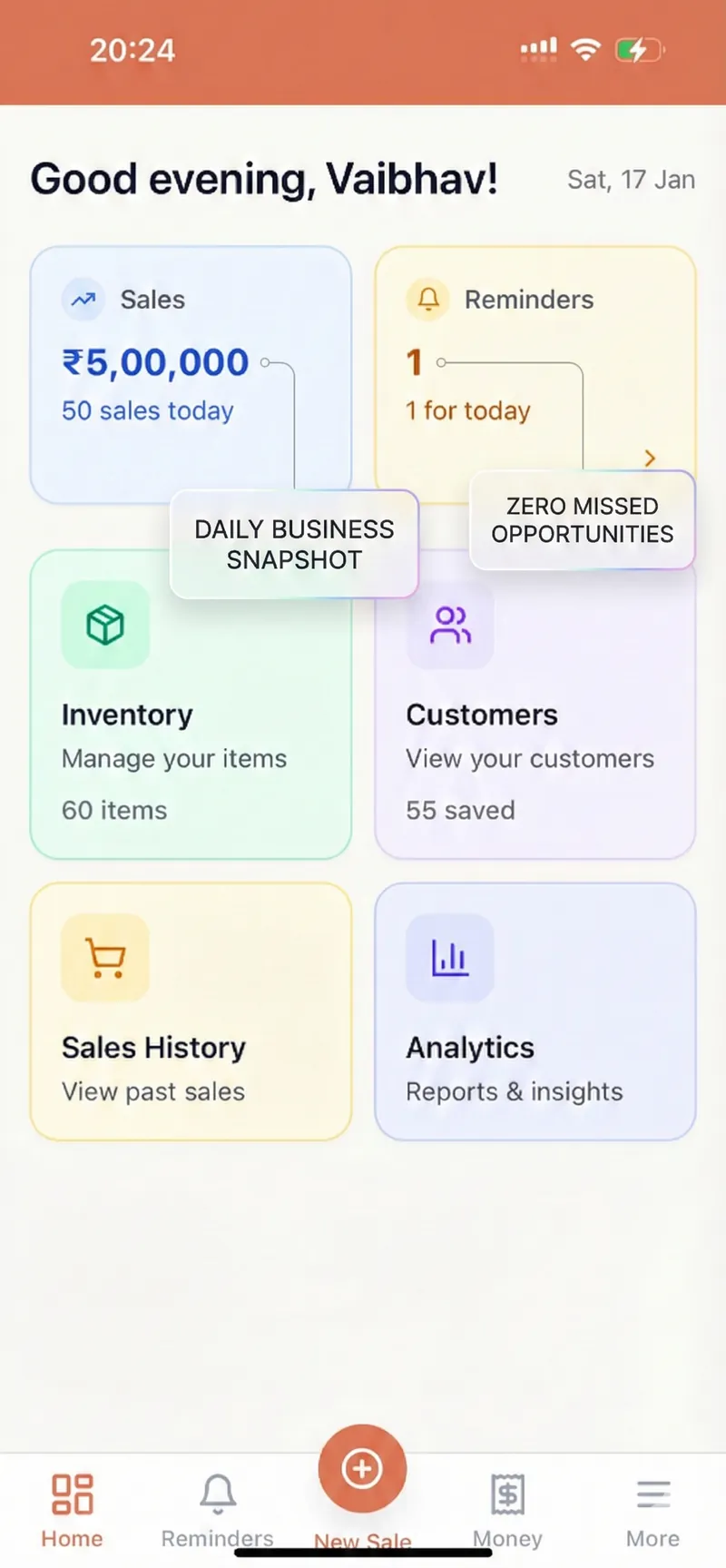
Task: Tap the ₹5,00,000 sales total
Action: (x=155, y=362)
